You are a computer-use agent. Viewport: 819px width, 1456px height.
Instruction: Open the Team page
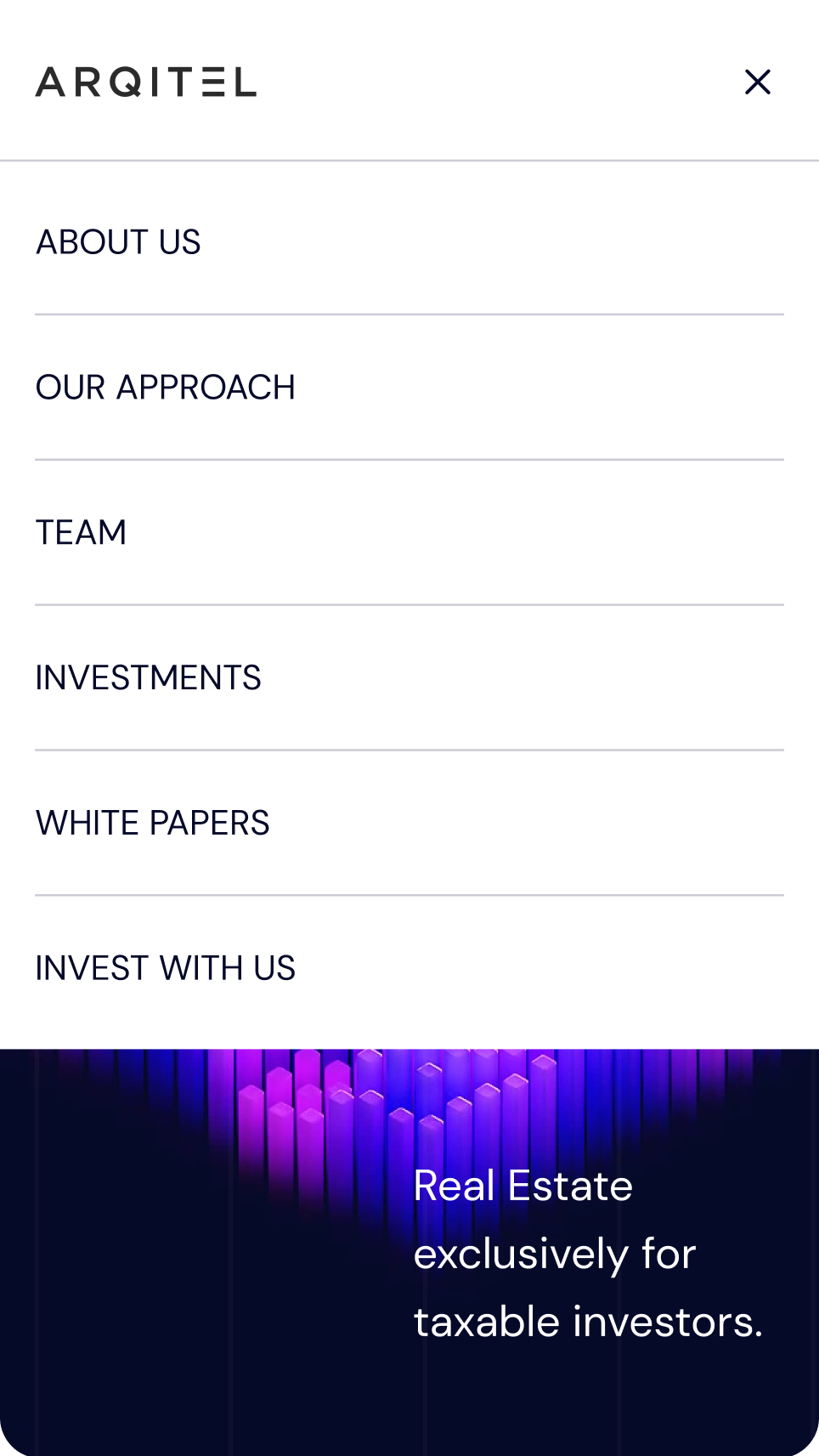[82, 533]
